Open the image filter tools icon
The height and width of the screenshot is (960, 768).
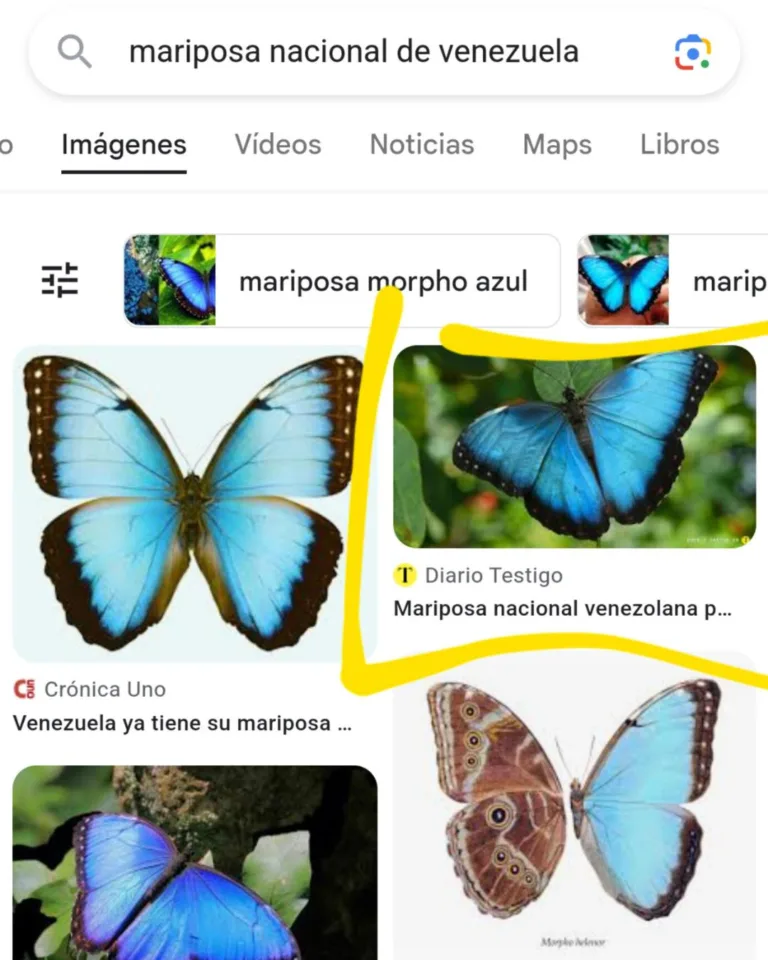click(59, 281)
